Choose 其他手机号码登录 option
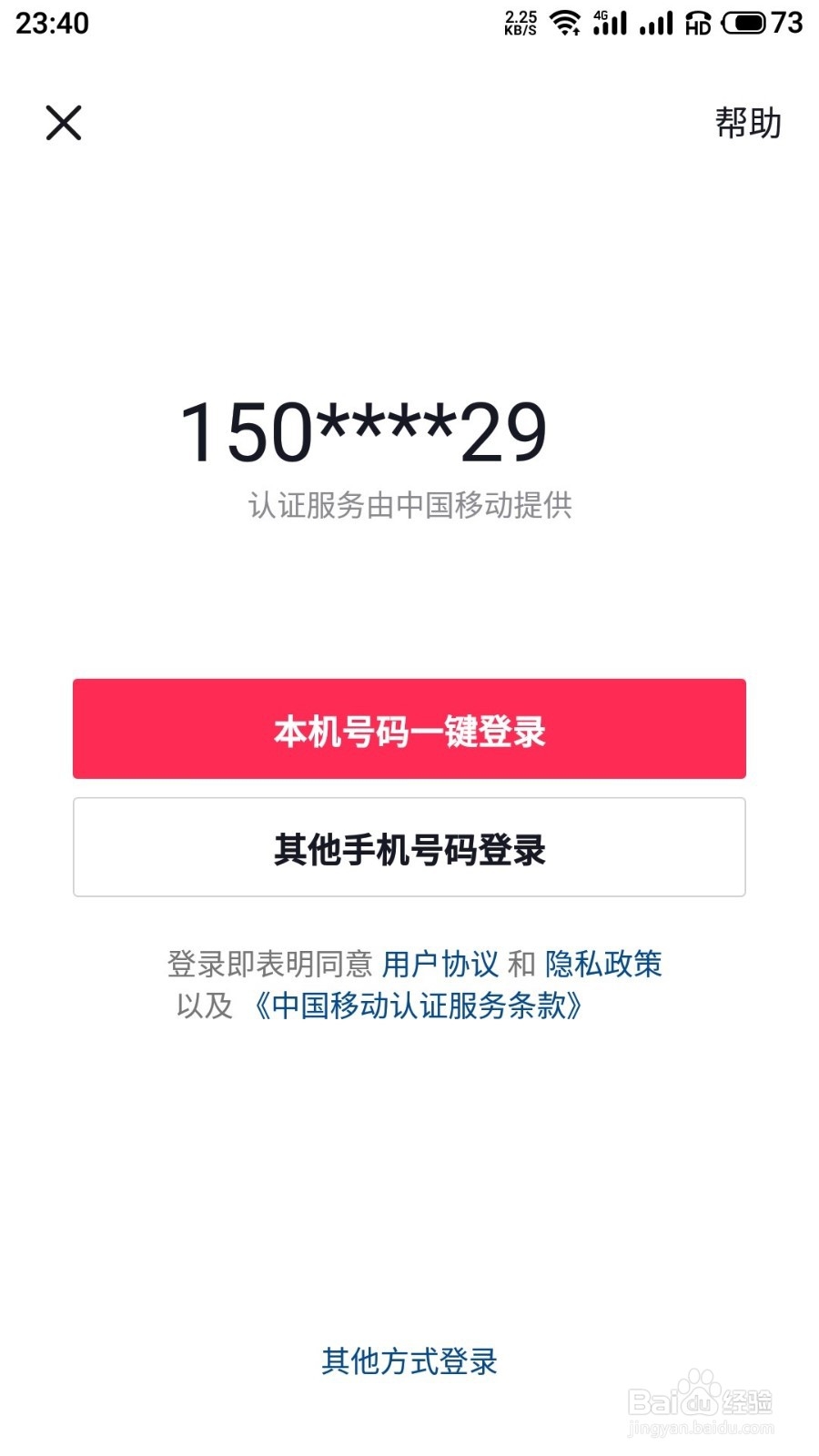The image size is (819, 1456). pyautogui.click(x=409, y=846)
